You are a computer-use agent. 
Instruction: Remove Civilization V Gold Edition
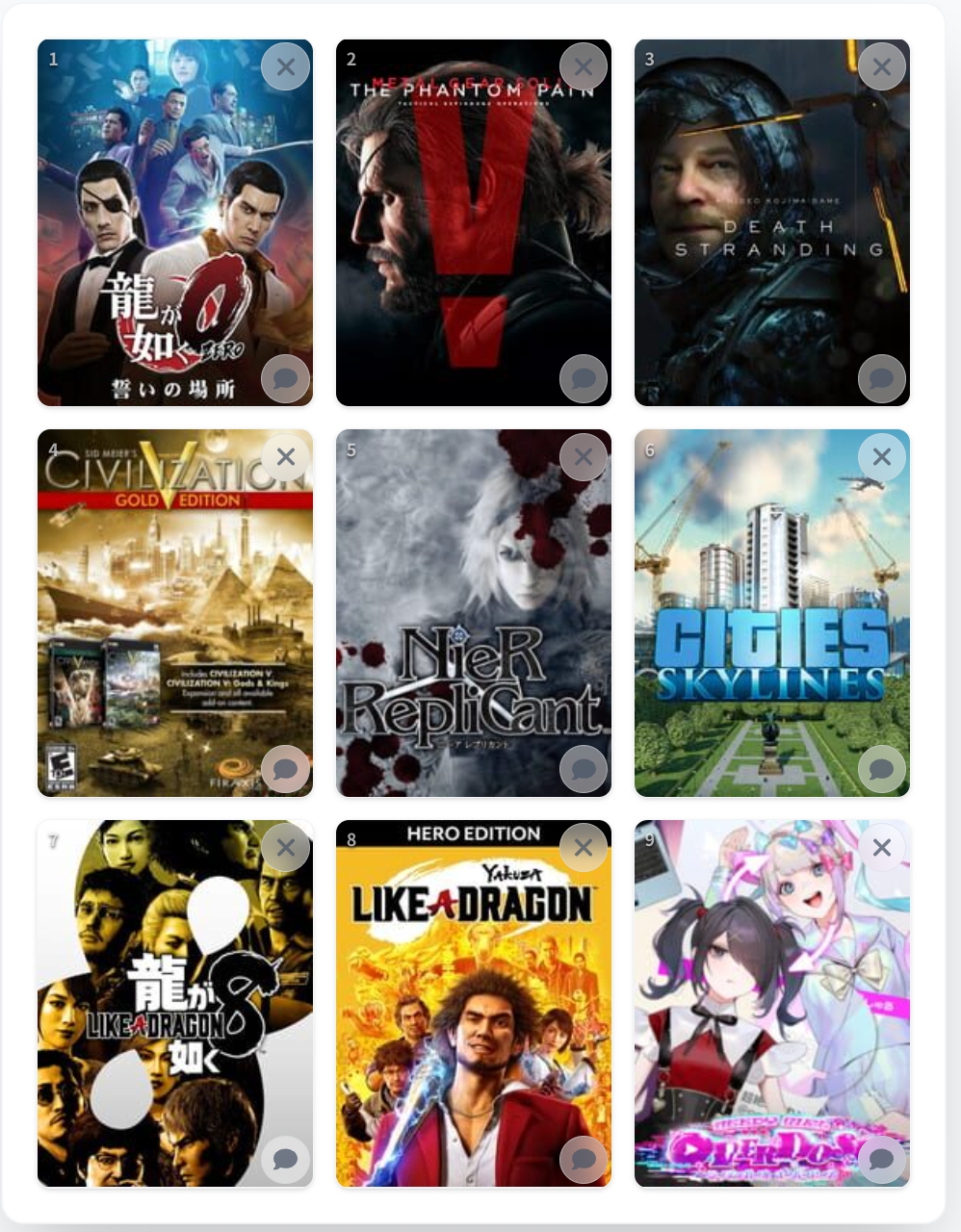pyautogui.click(x=285, y=457)
